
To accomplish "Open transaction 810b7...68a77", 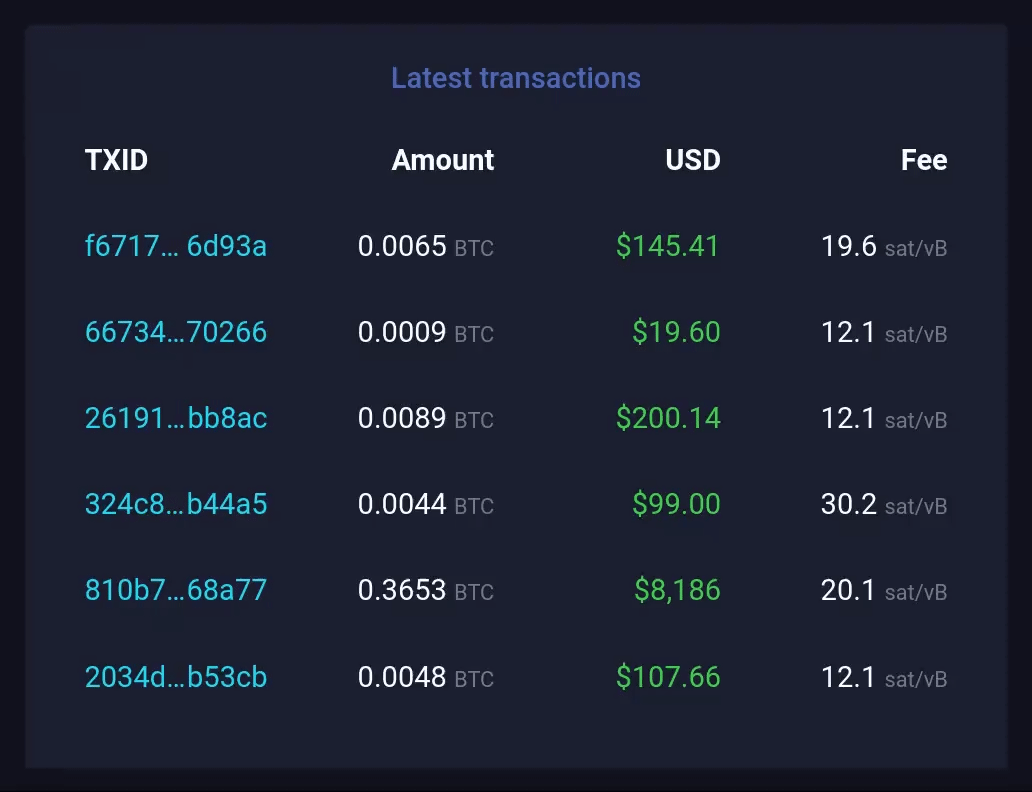I will point(176,590).
